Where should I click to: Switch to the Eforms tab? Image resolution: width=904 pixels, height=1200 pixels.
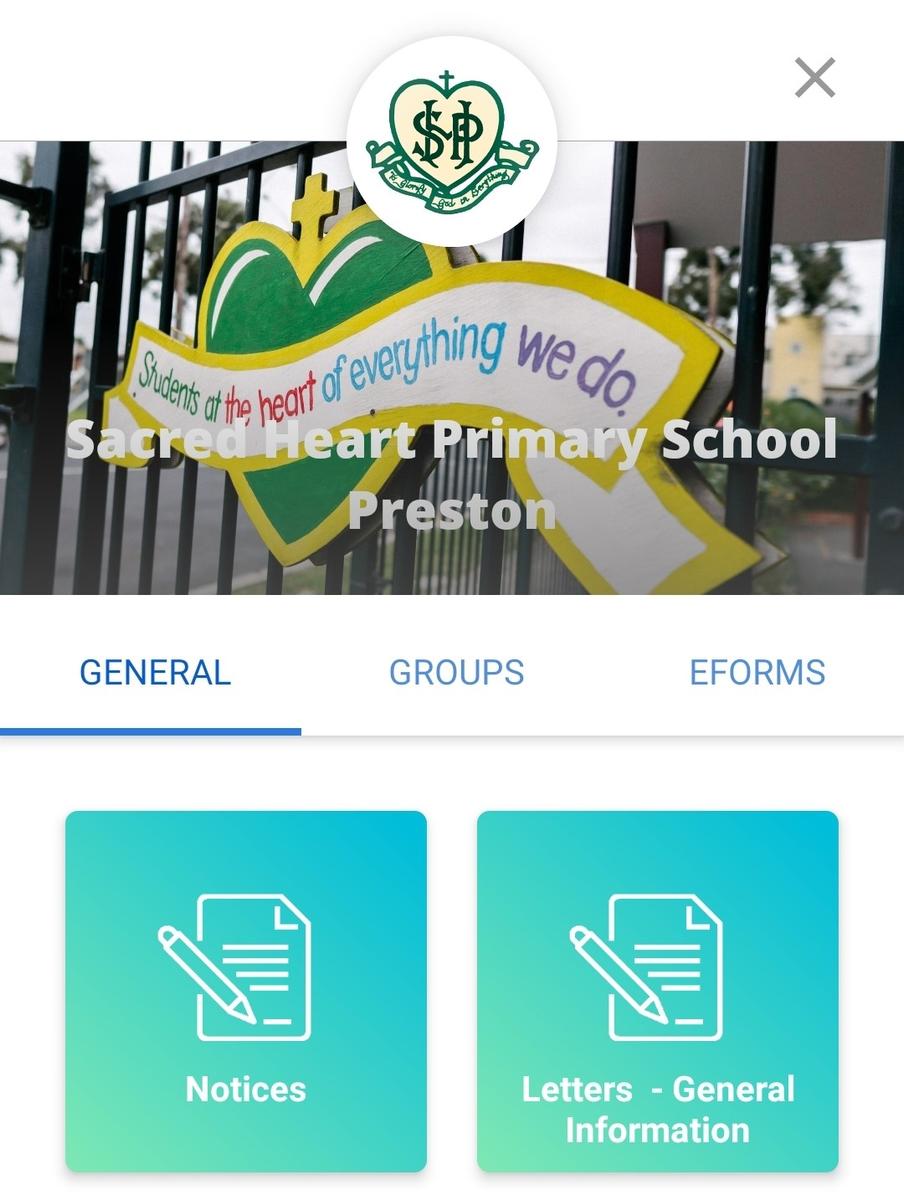coord(757,672)
